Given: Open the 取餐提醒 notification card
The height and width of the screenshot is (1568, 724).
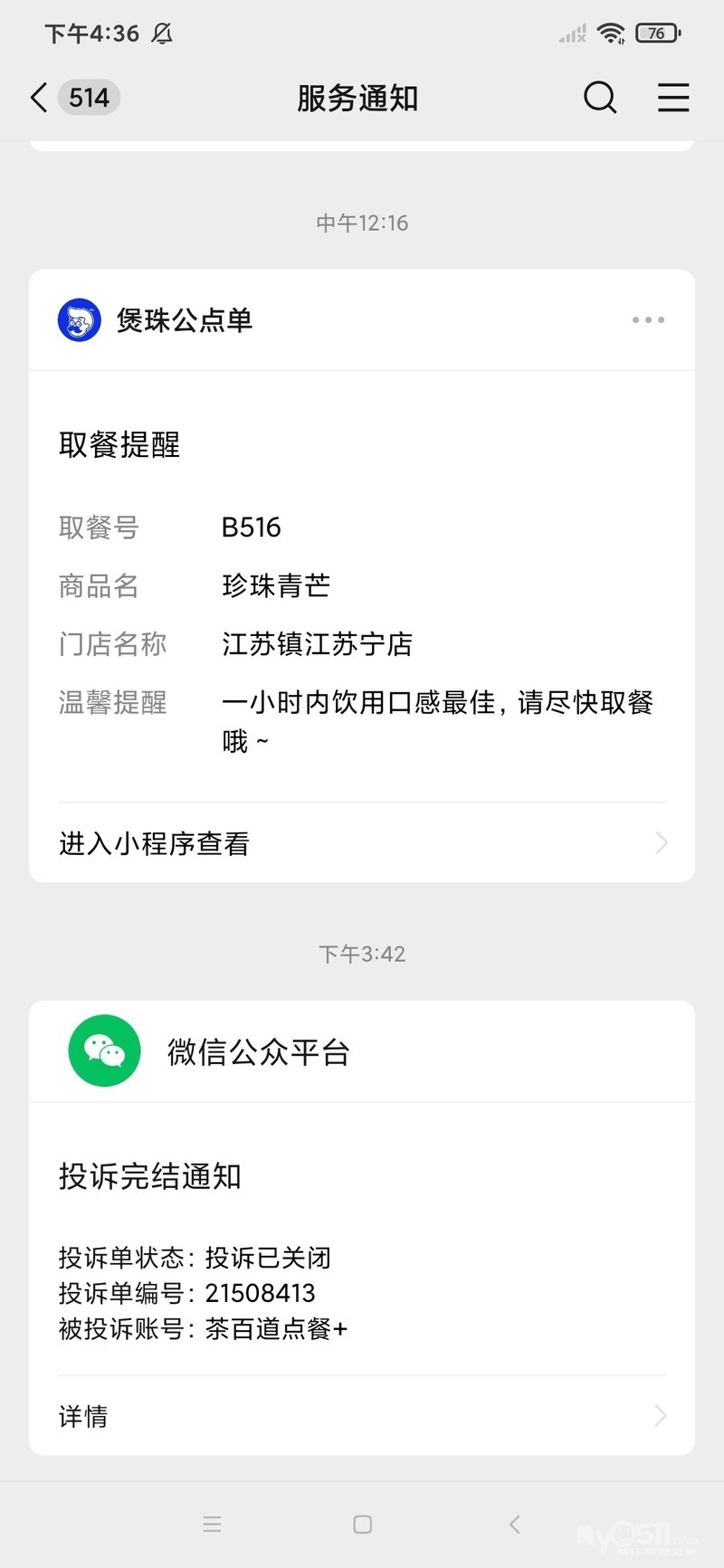Looking at the screenshot, I should point(362,588).
